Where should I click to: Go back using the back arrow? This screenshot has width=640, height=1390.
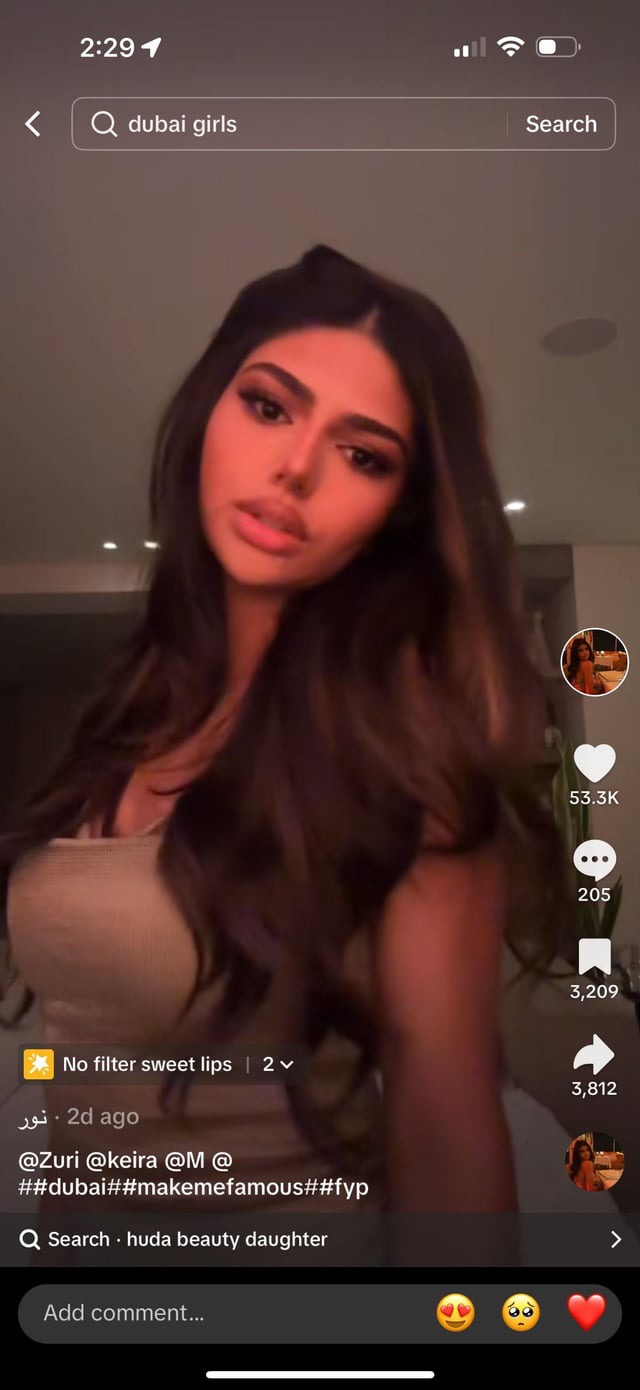(33, 124)
